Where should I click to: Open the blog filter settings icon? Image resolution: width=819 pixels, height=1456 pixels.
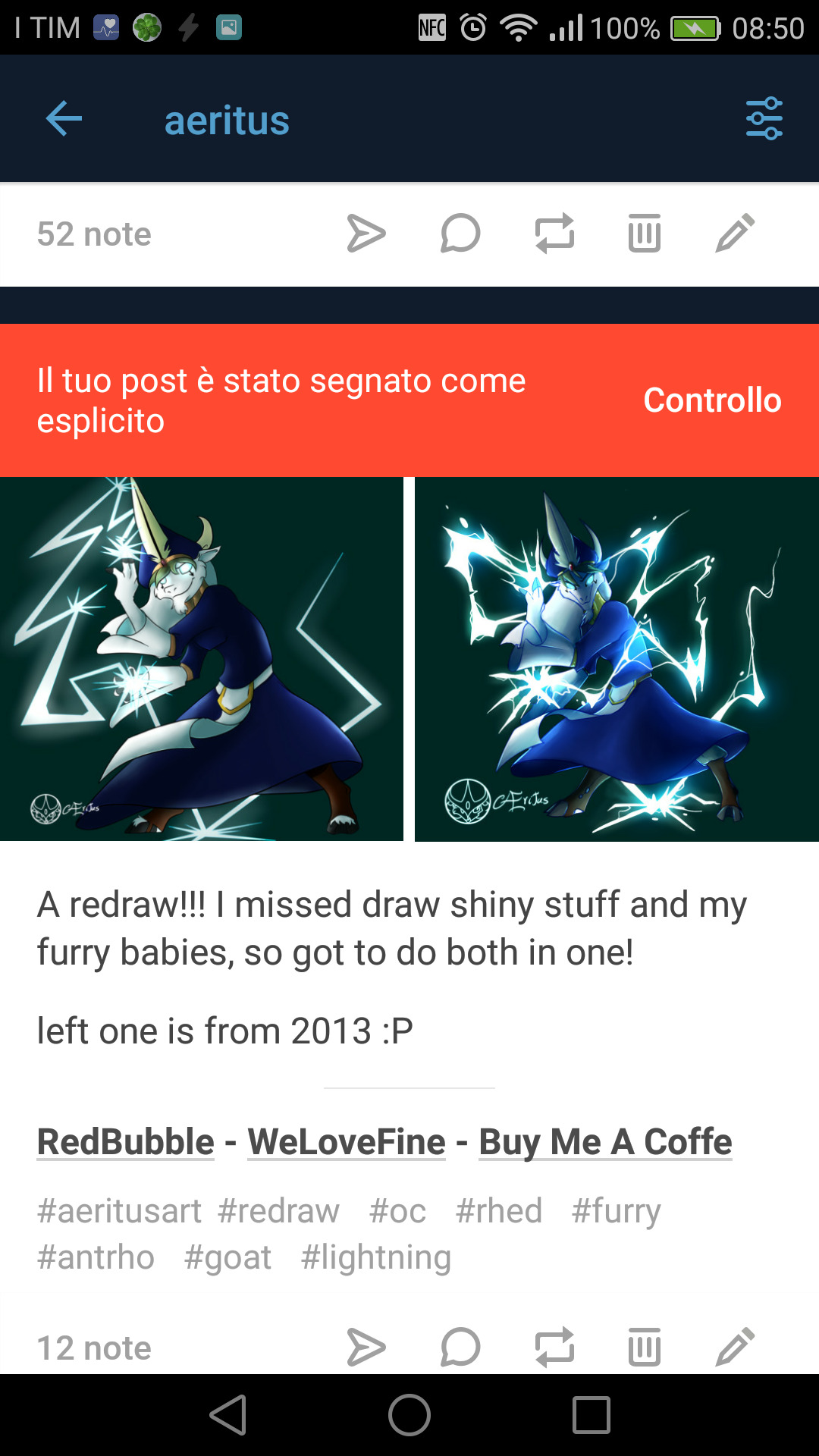(764, 119)
